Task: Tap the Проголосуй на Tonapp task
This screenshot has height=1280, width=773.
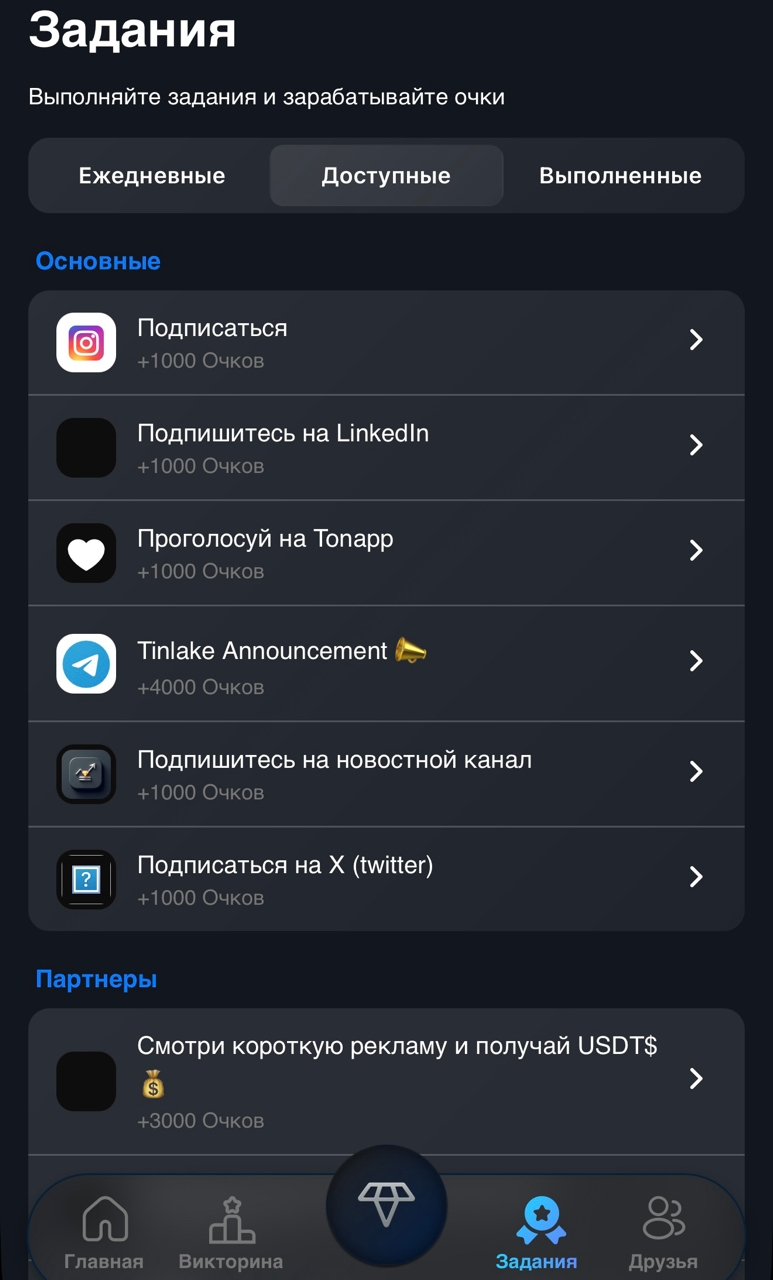Action: click(386, 552)
